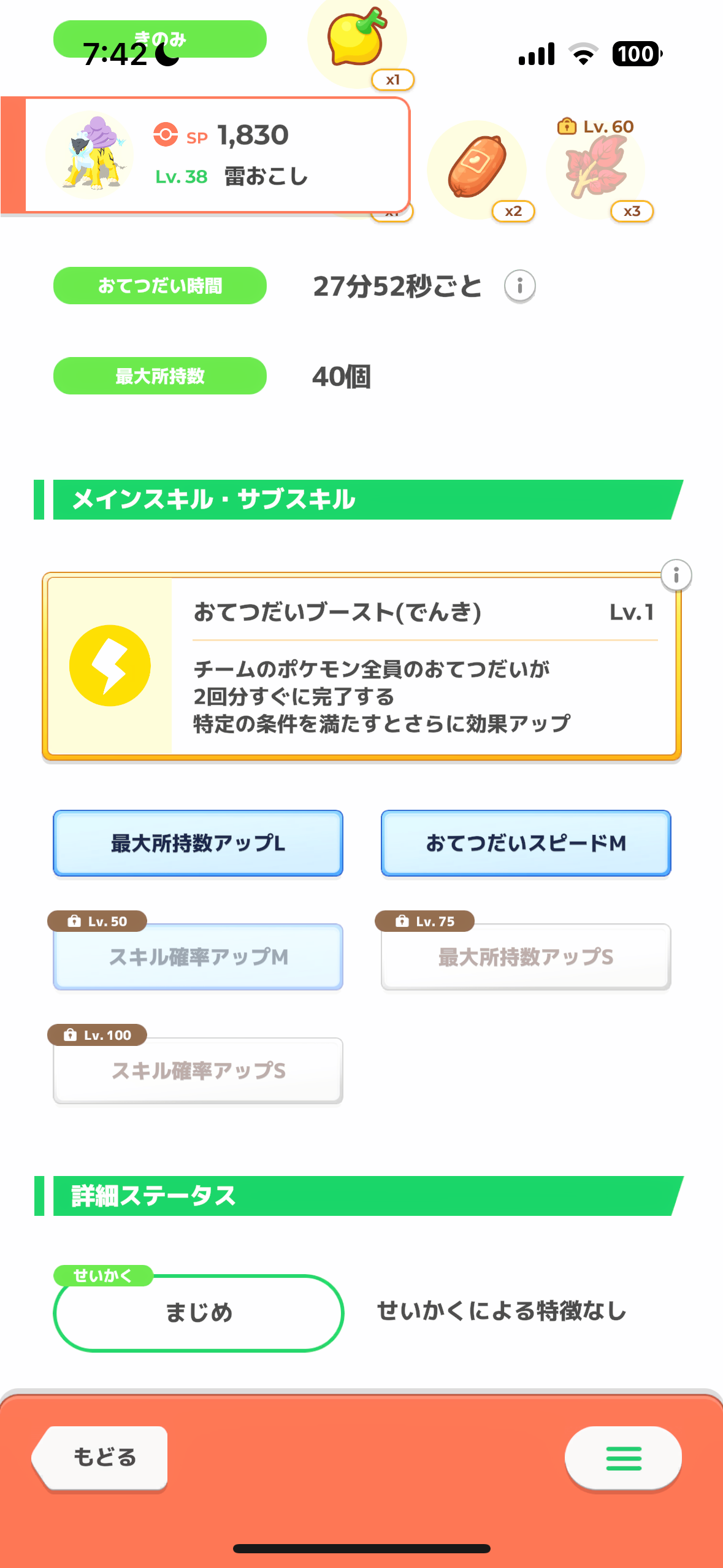Tap the もどる back button
The width and height of the screenshot is (723, 1568).
(x=101, y=1458)
